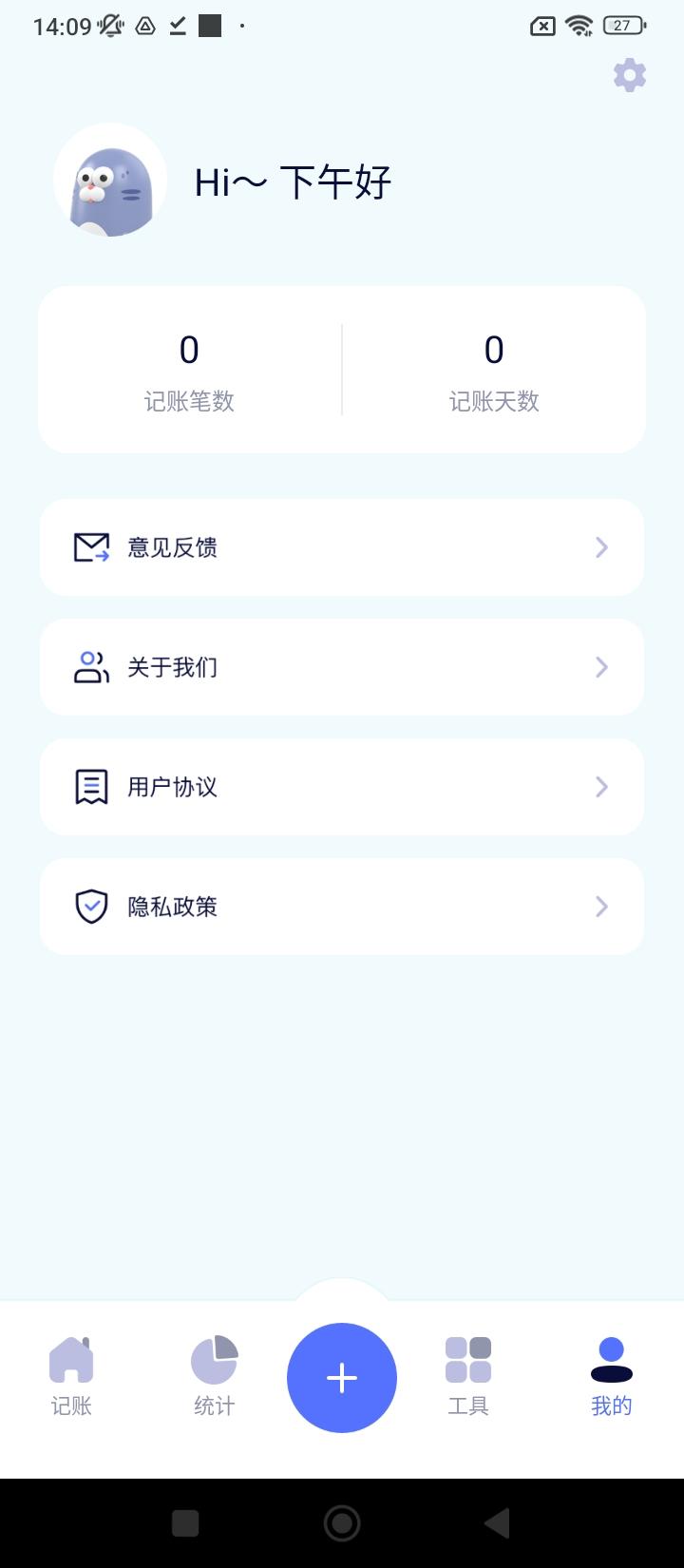This screenshot has width=684, height=1568.
Task: Tap the seal mascot avatar image
Action: [110, 182]
